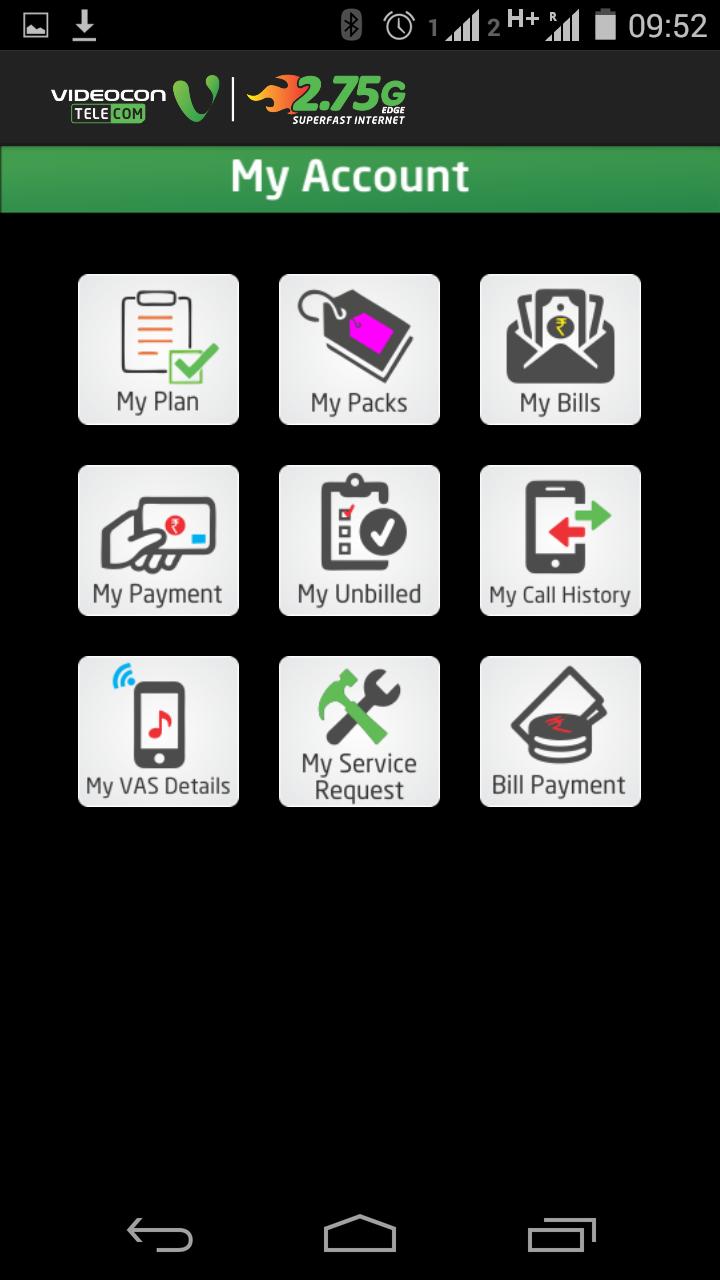The image size is (720, 1280).
Task: Open My Call History
Action: point(560,540)
